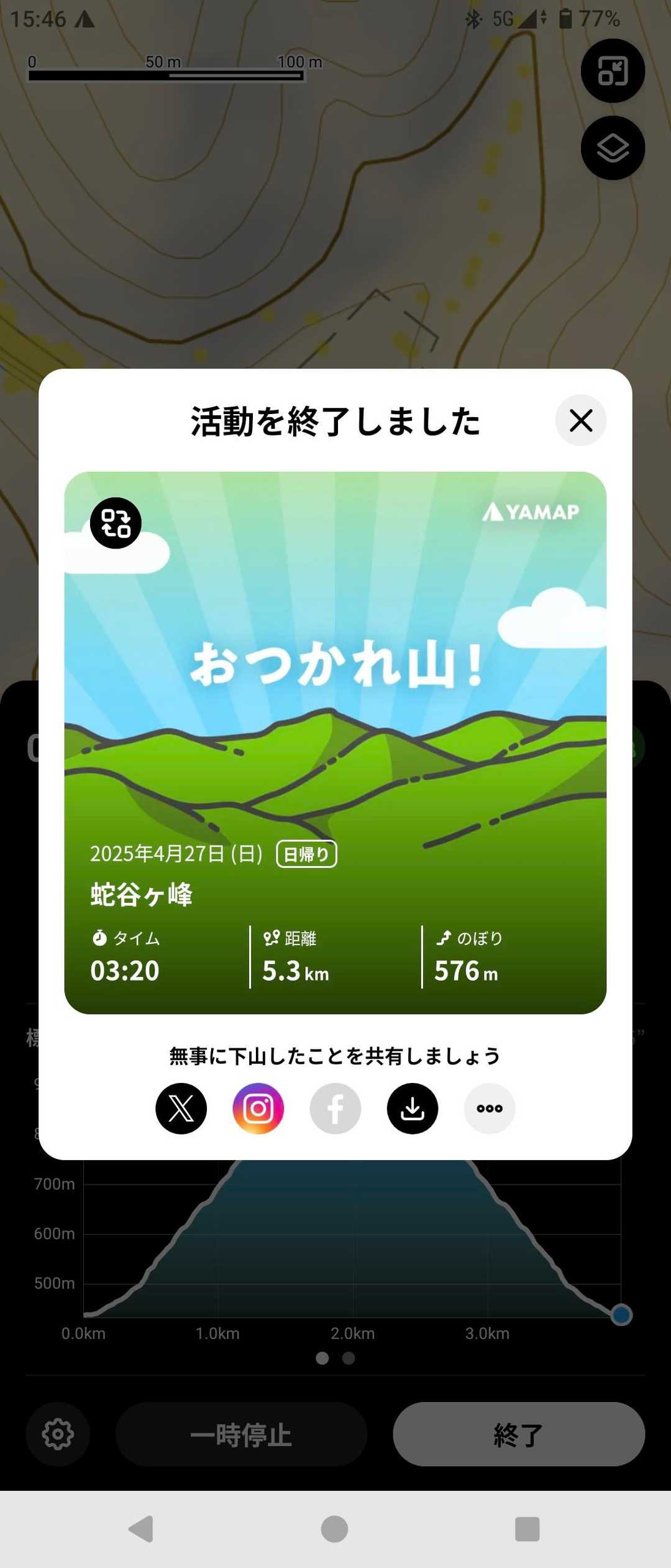Go to home screen via home button
Screen dimensions: 671x1568
(x=334, y=1529)
